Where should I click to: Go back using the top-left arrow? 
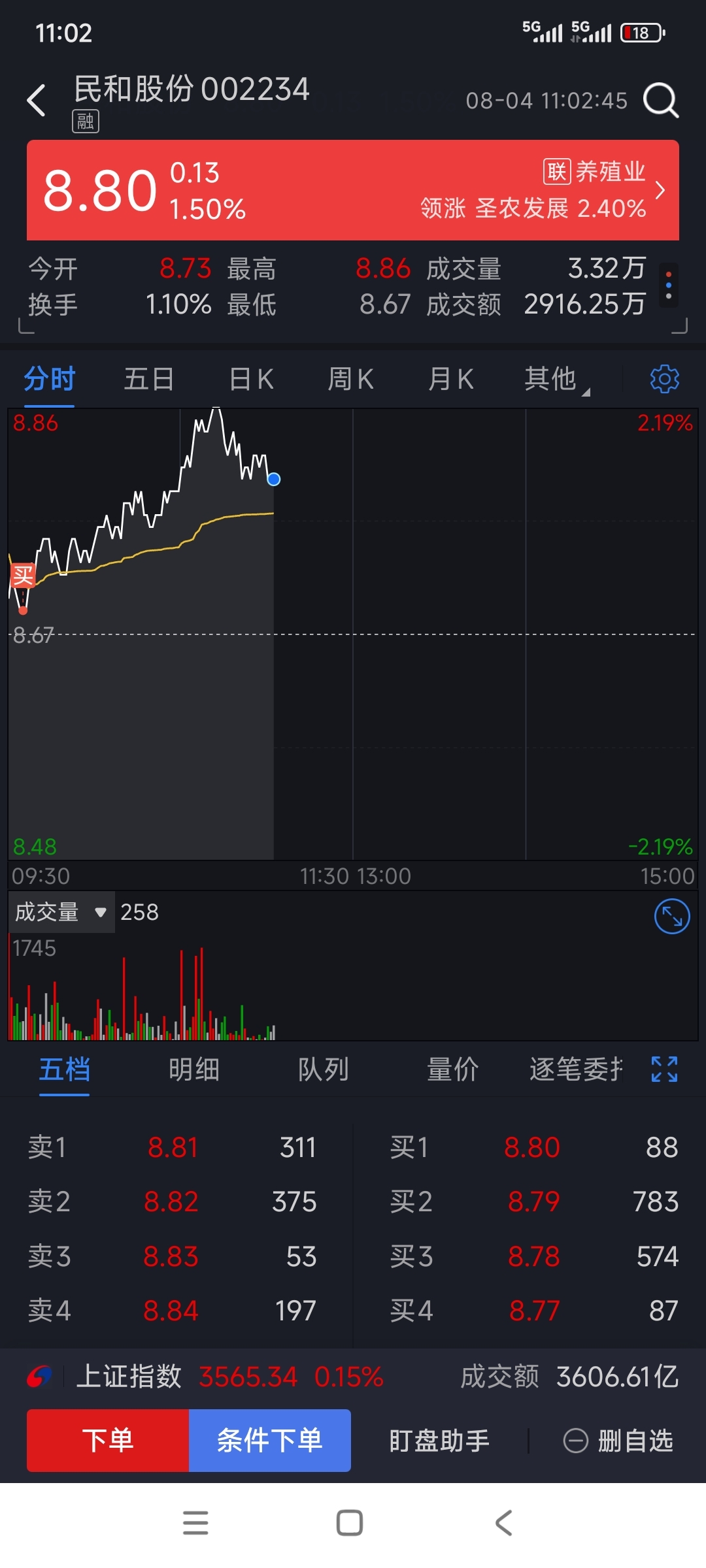coord(37,101)
